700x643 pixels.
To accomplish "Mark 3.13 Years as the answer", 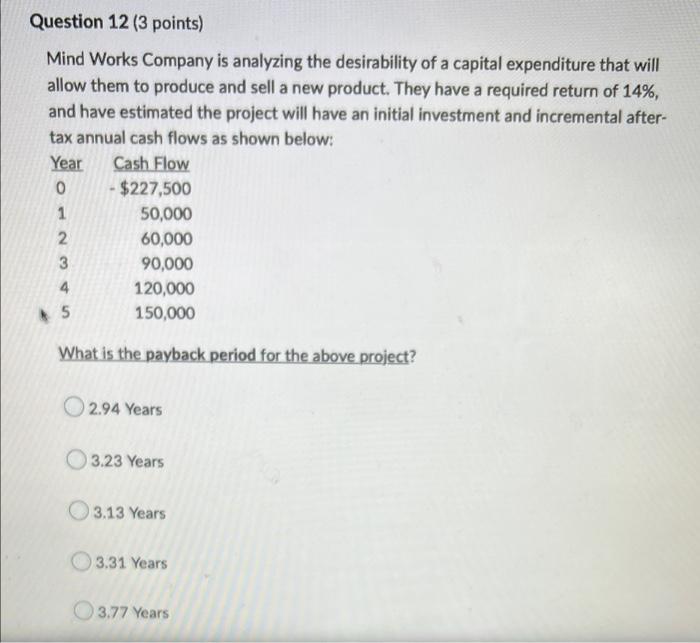I will click(81, 513).
